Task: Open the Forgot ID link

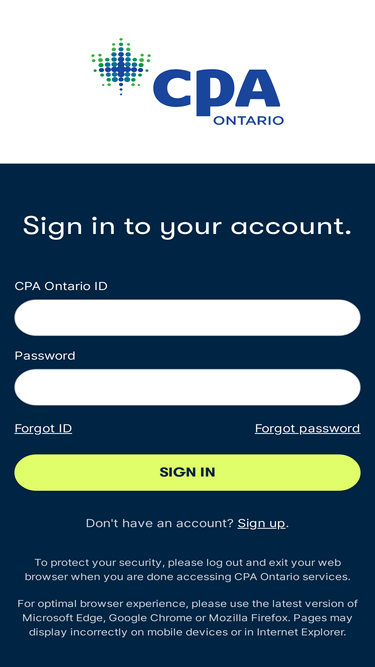Action: coord(43,428)
